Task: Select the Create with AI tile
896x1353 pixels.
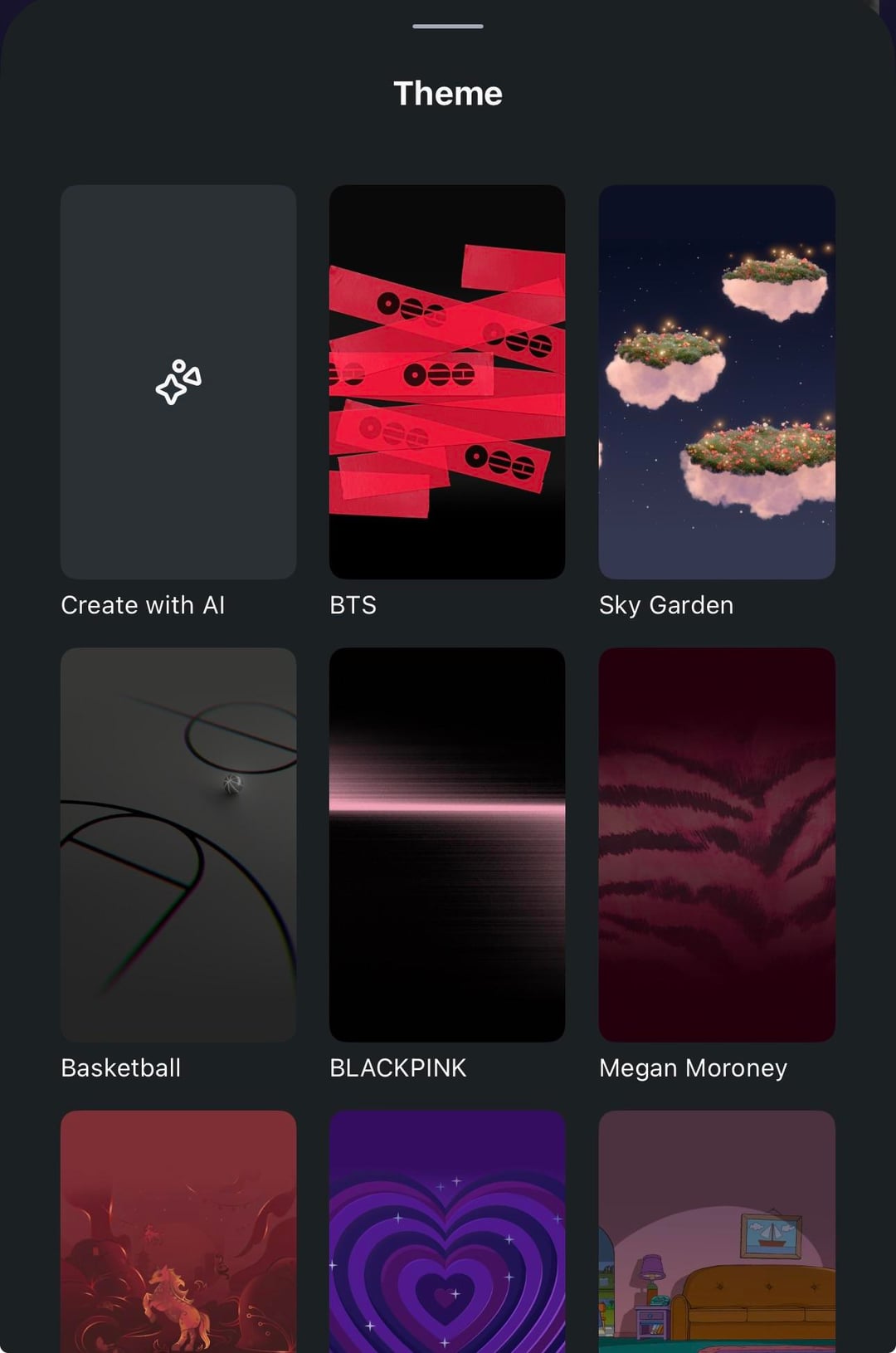Action: 178,382
